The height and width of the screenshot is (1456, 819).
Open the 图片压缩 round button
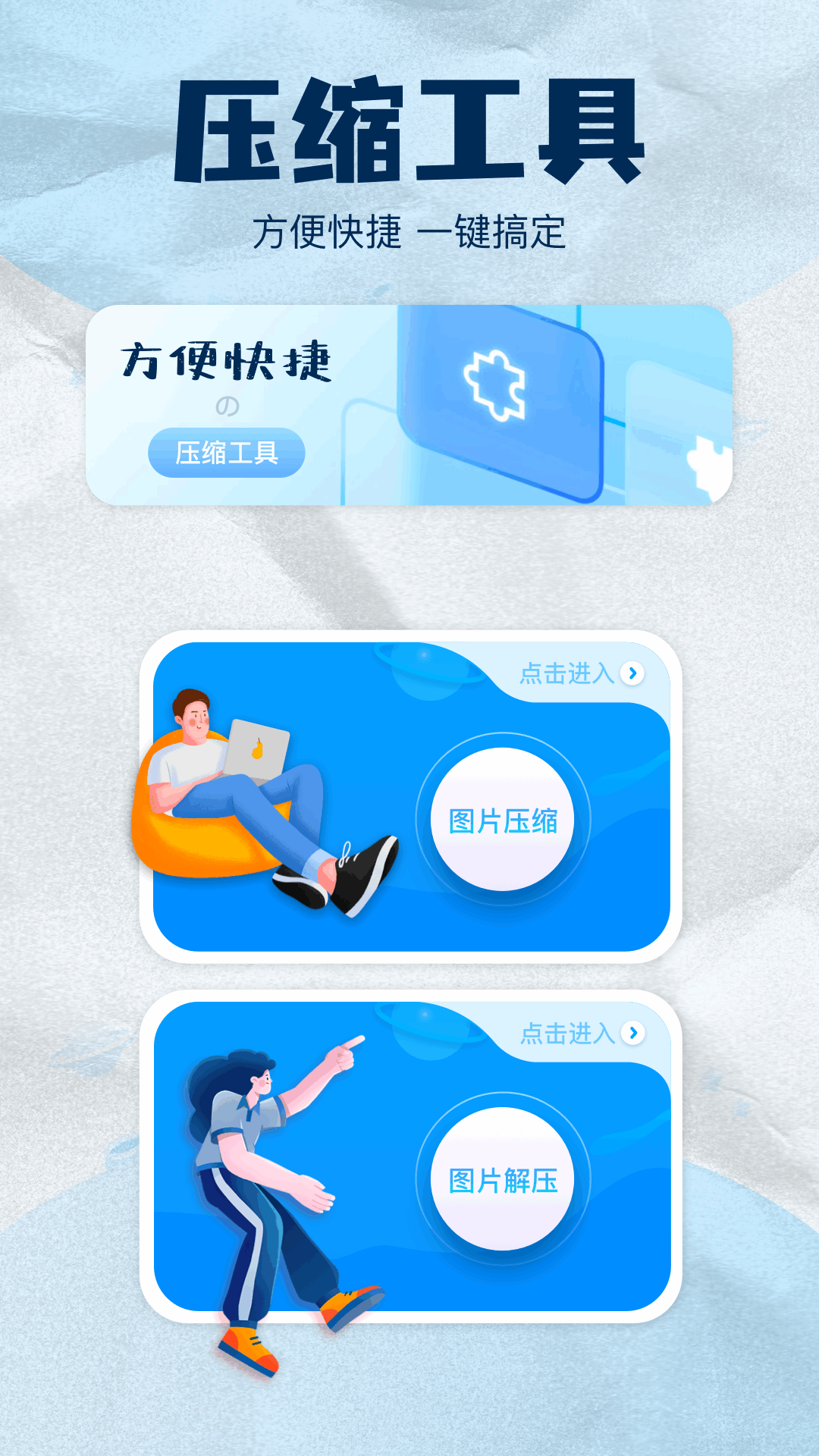click(x=503, y=820)
